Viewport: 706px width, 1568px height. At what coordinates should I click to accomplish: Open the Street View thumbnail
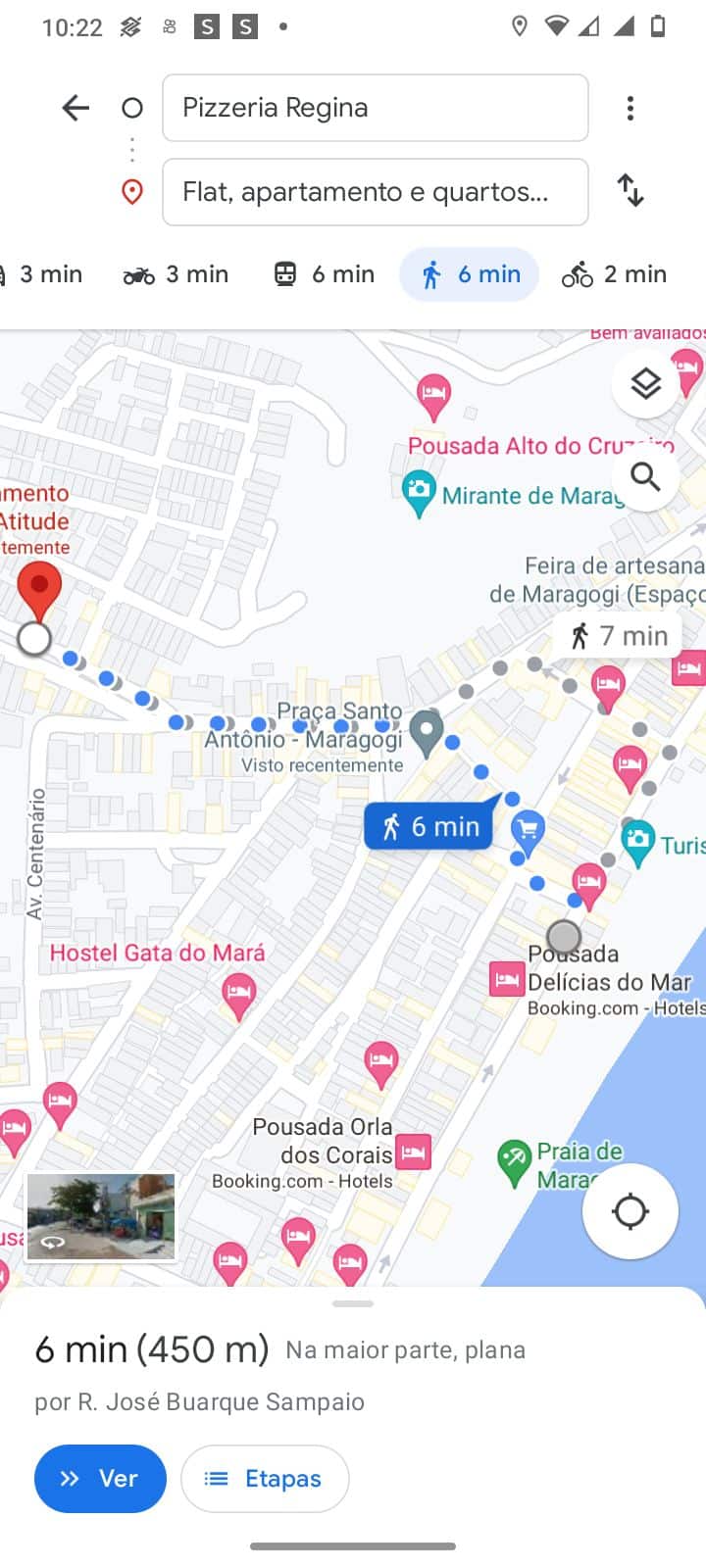click(101, 1216)
